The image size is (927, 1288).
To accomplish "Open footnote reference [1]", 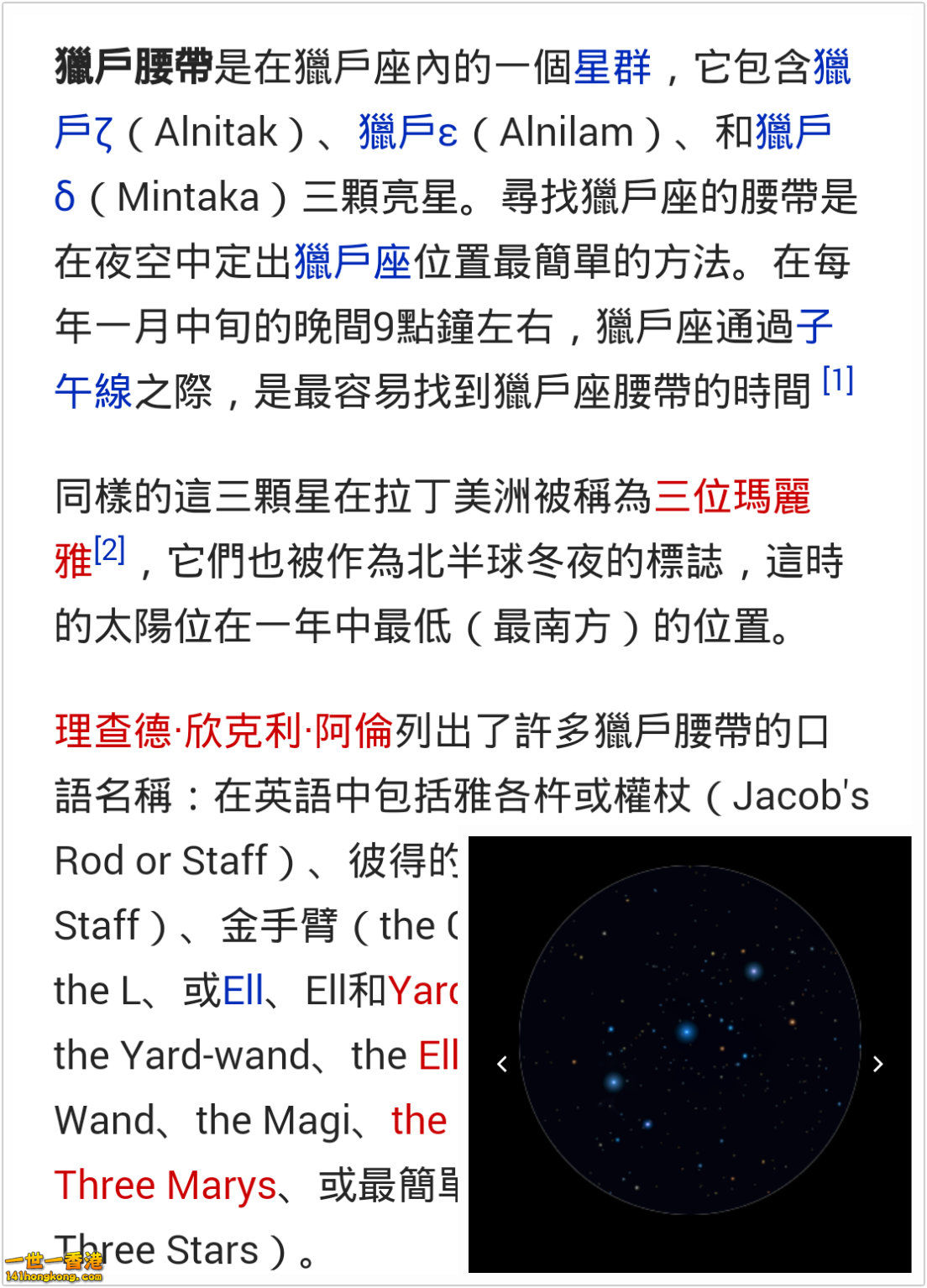I will [837, 380].
